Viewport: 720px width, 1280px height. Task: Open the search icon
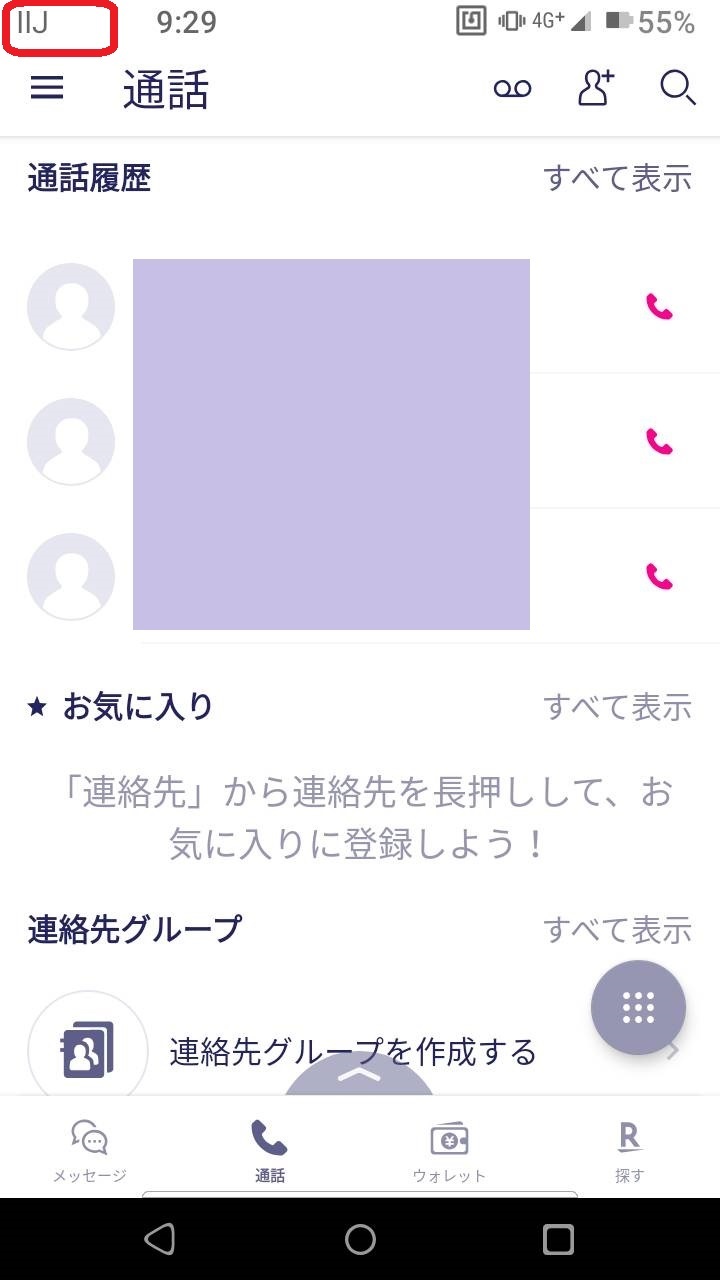(677, 88)
